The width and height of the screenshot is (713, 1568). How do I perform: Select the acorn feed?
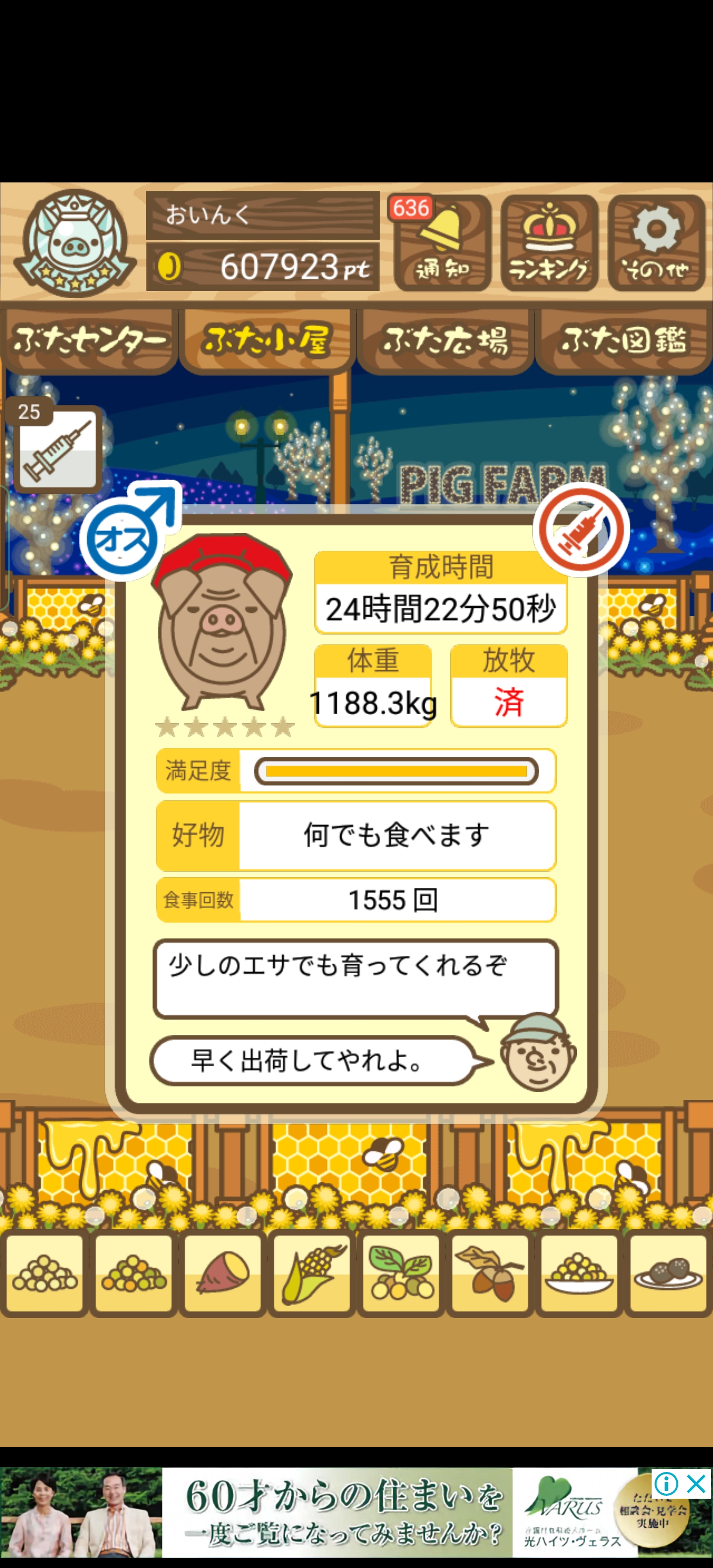pyautogui.click(x=490, y=1273)
